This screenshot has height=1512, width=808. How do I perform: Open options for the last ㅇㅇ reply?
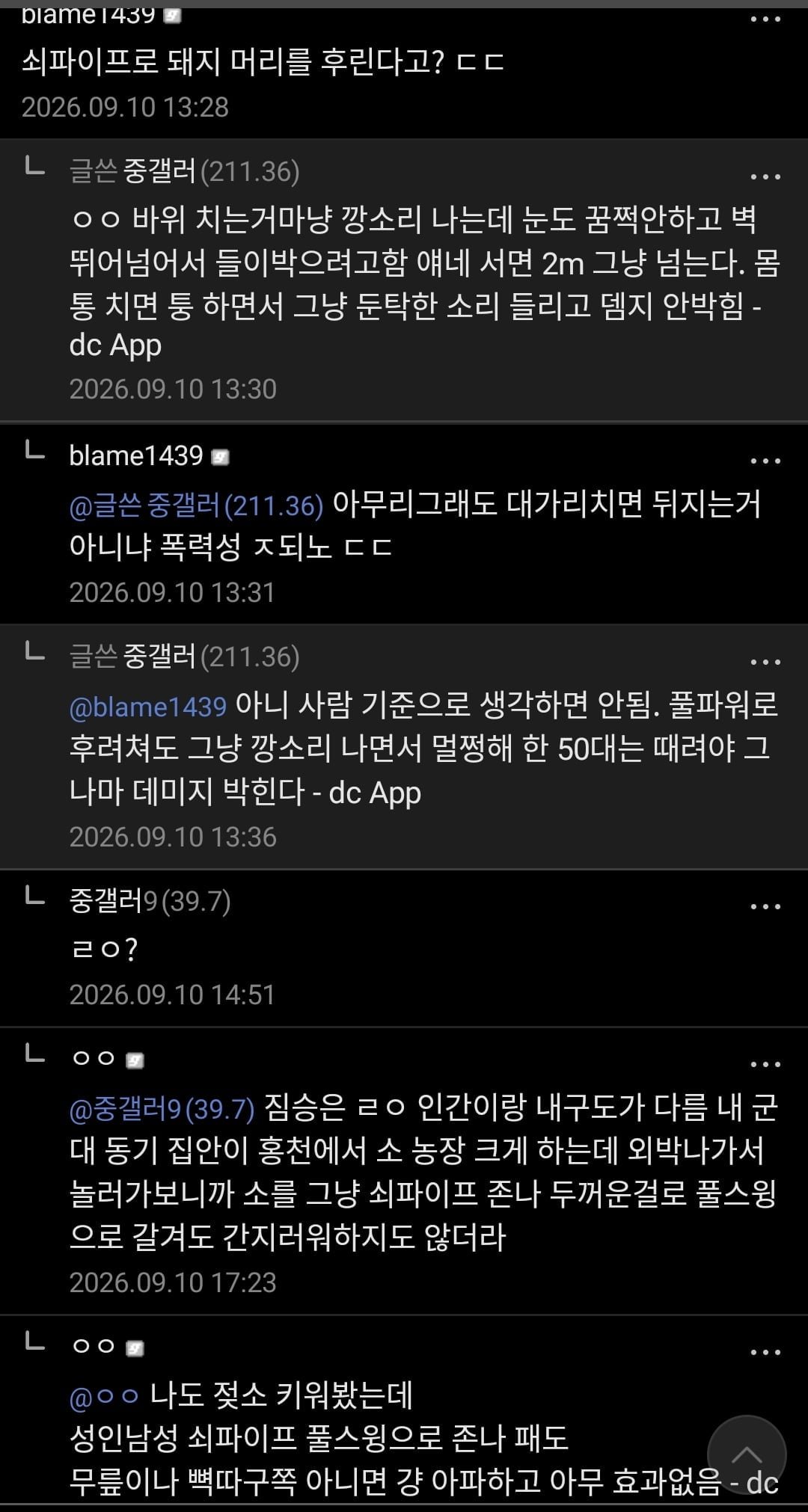pyautogui.click(x=765, y=1352)
